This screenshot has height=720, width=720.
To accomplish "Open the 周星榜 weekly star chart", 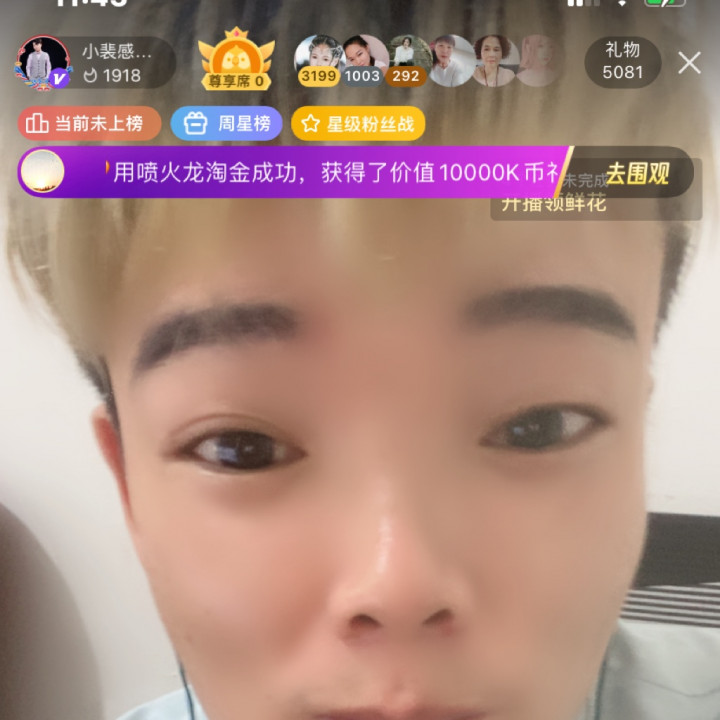I will [226, 124].
